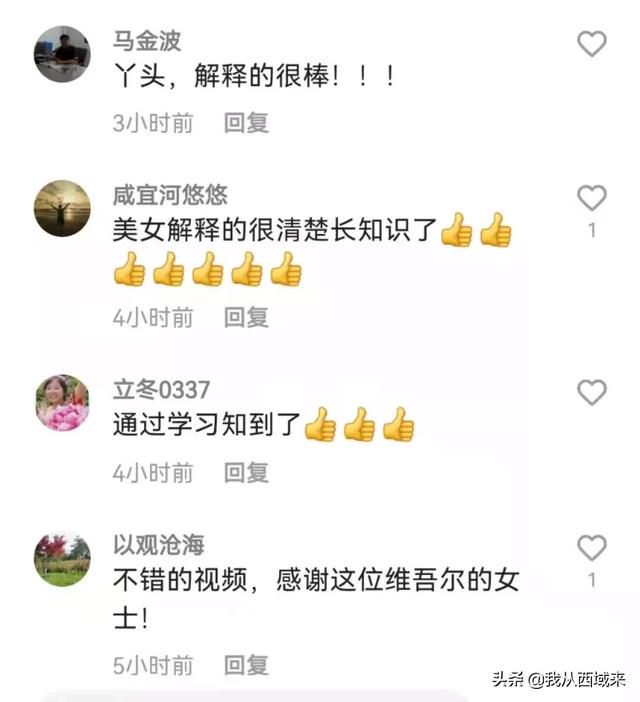Screen dimensions: 640x702
Task: Like 马金波's comment
Action: [592, 43]
